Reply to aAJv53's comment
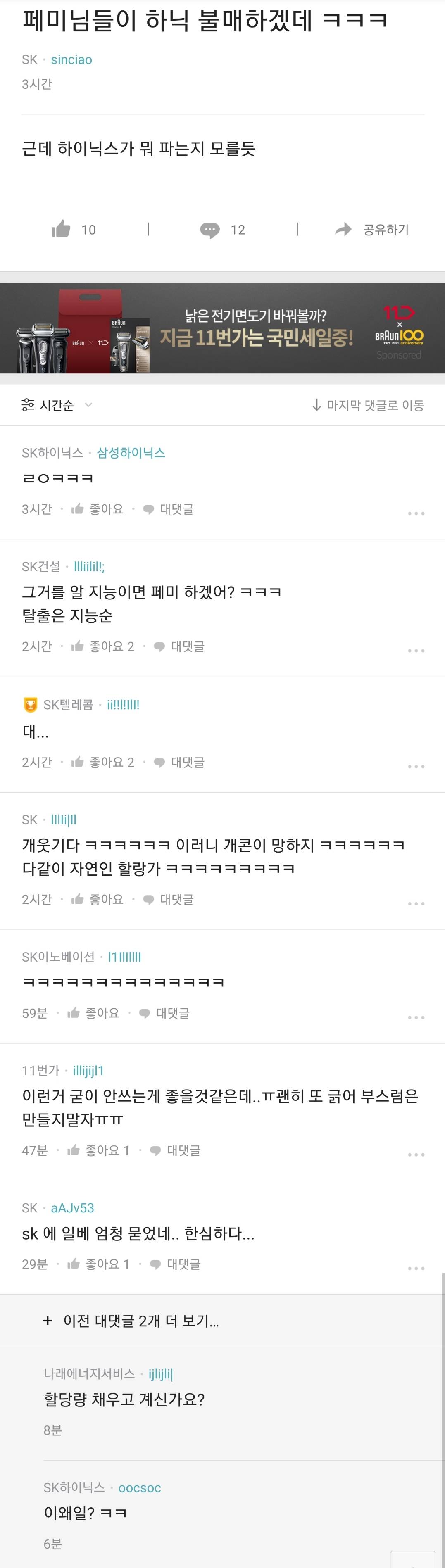This screenshot has width=445, height=1568. [176, 1264]
